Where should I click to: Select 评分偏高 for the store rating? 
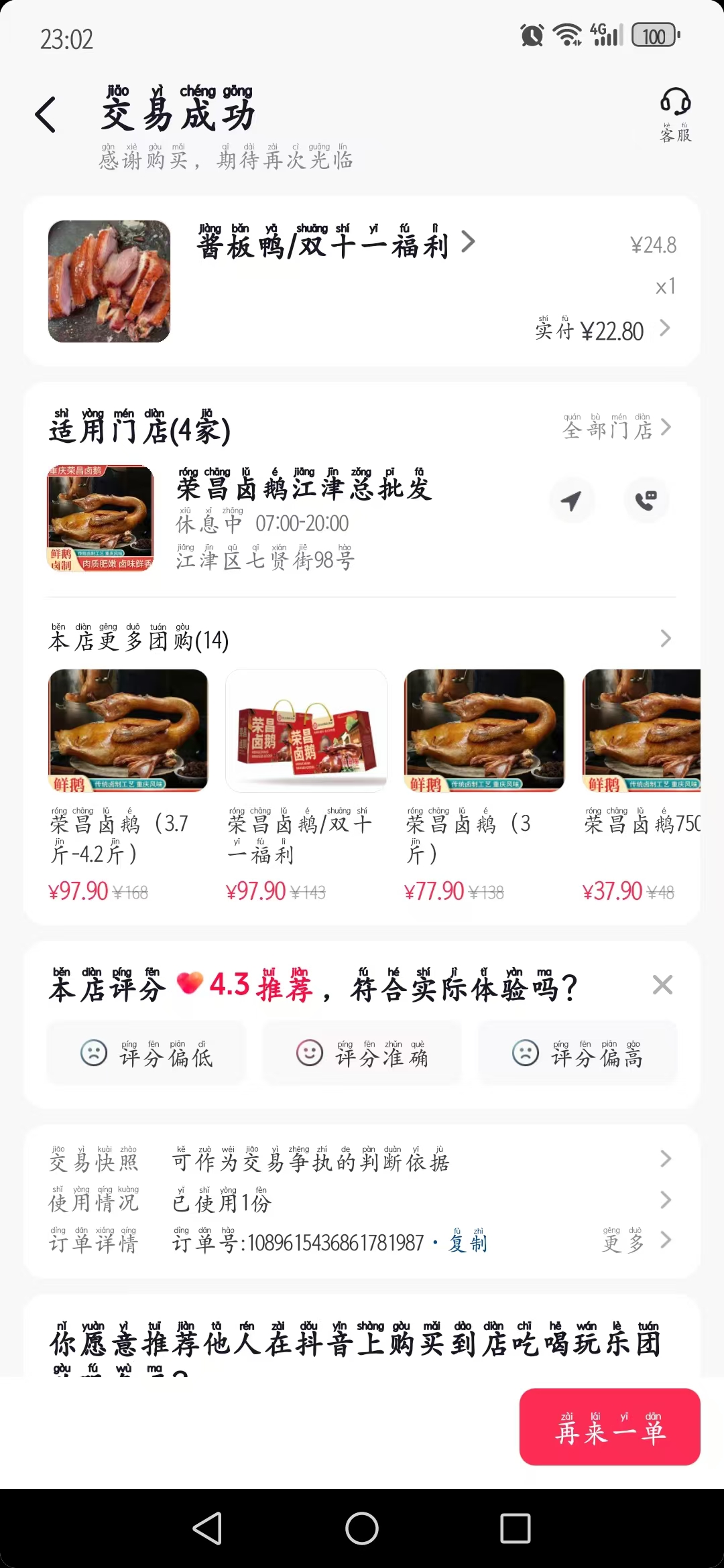pos(577,1053)
